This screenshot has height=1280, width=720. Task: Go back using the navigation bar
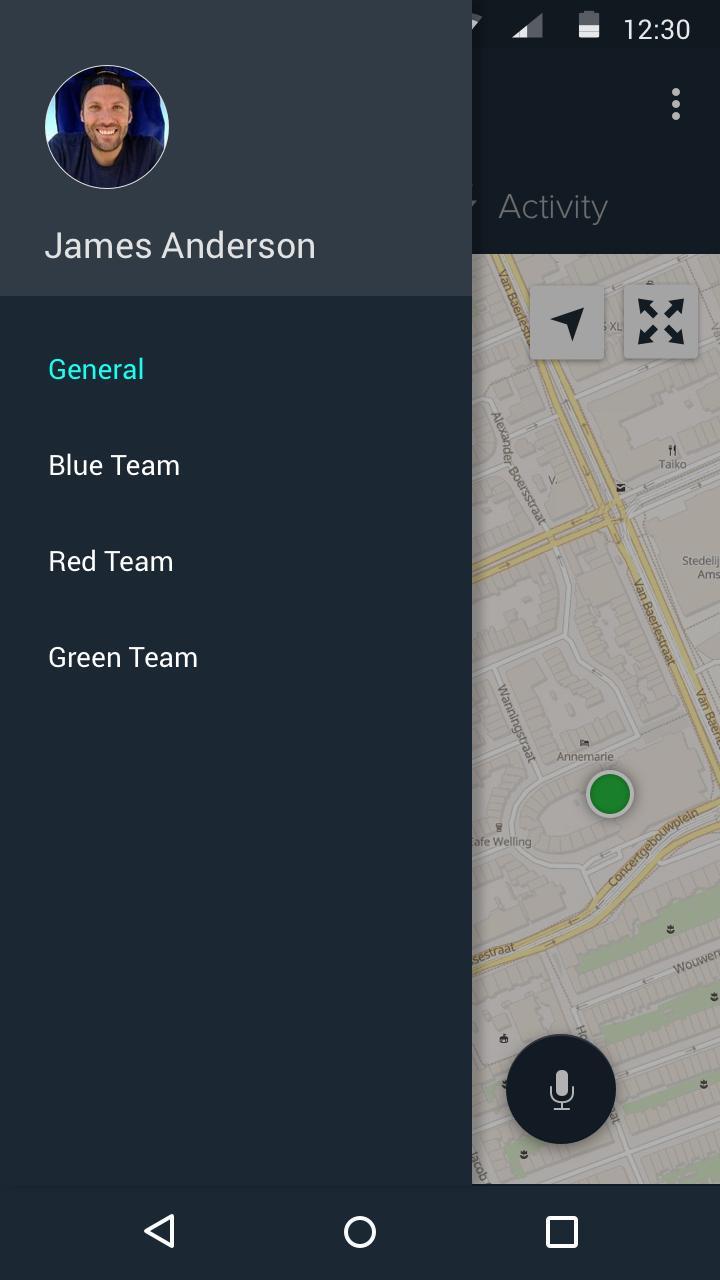coord(159,1231)
